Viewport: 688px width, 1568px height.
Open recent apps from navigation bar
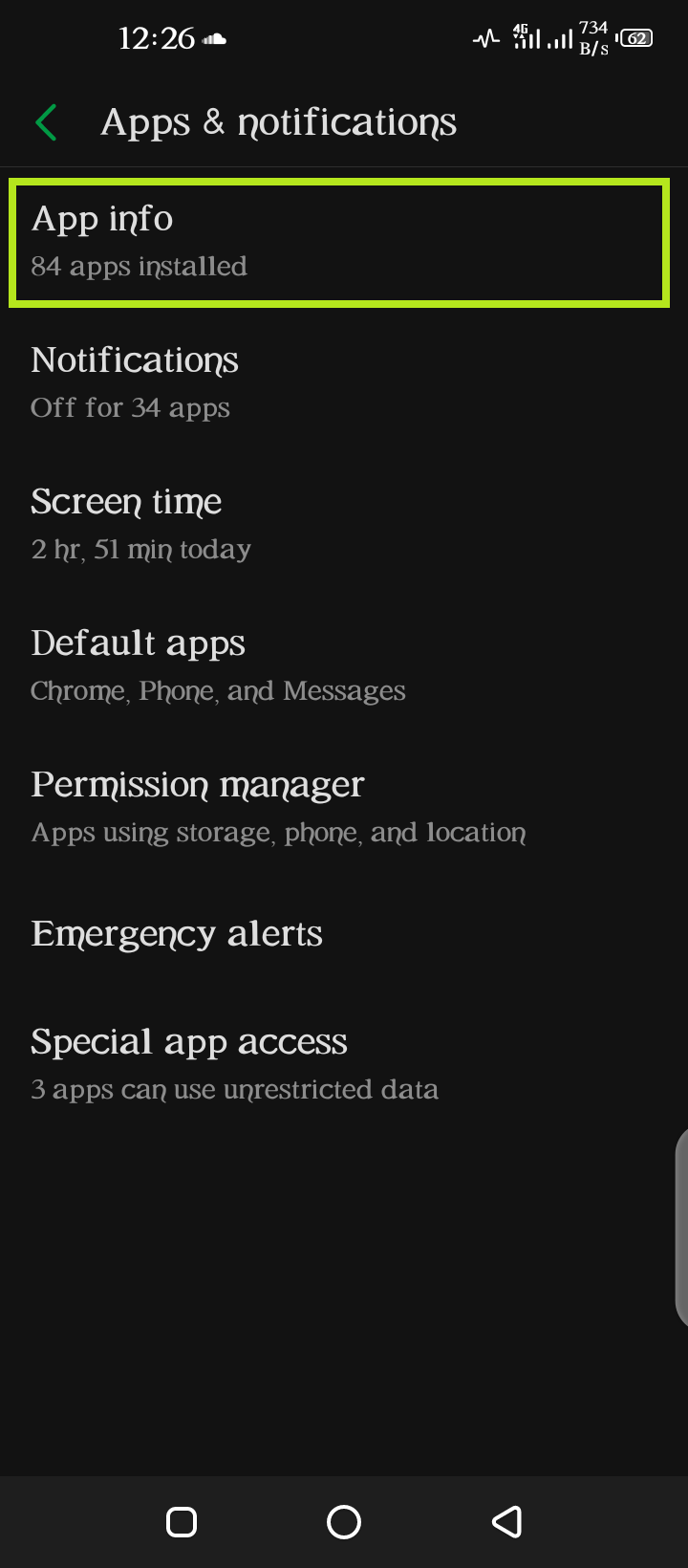click(x=182, y=1521)
